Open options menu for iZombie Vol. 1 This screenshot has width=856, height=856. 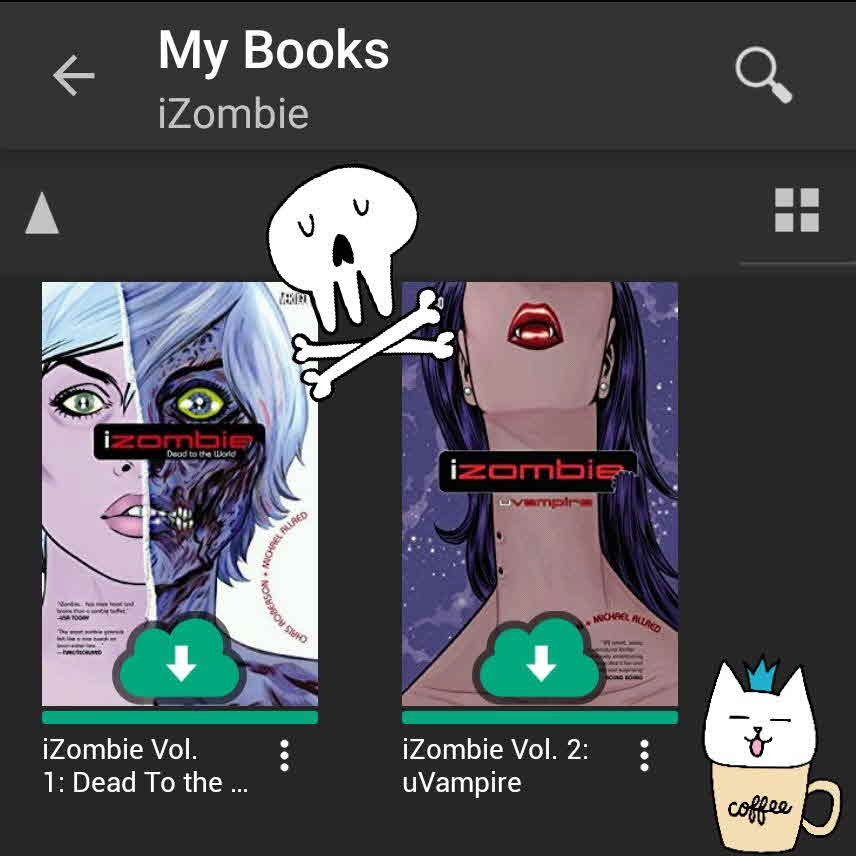(285, 756)
